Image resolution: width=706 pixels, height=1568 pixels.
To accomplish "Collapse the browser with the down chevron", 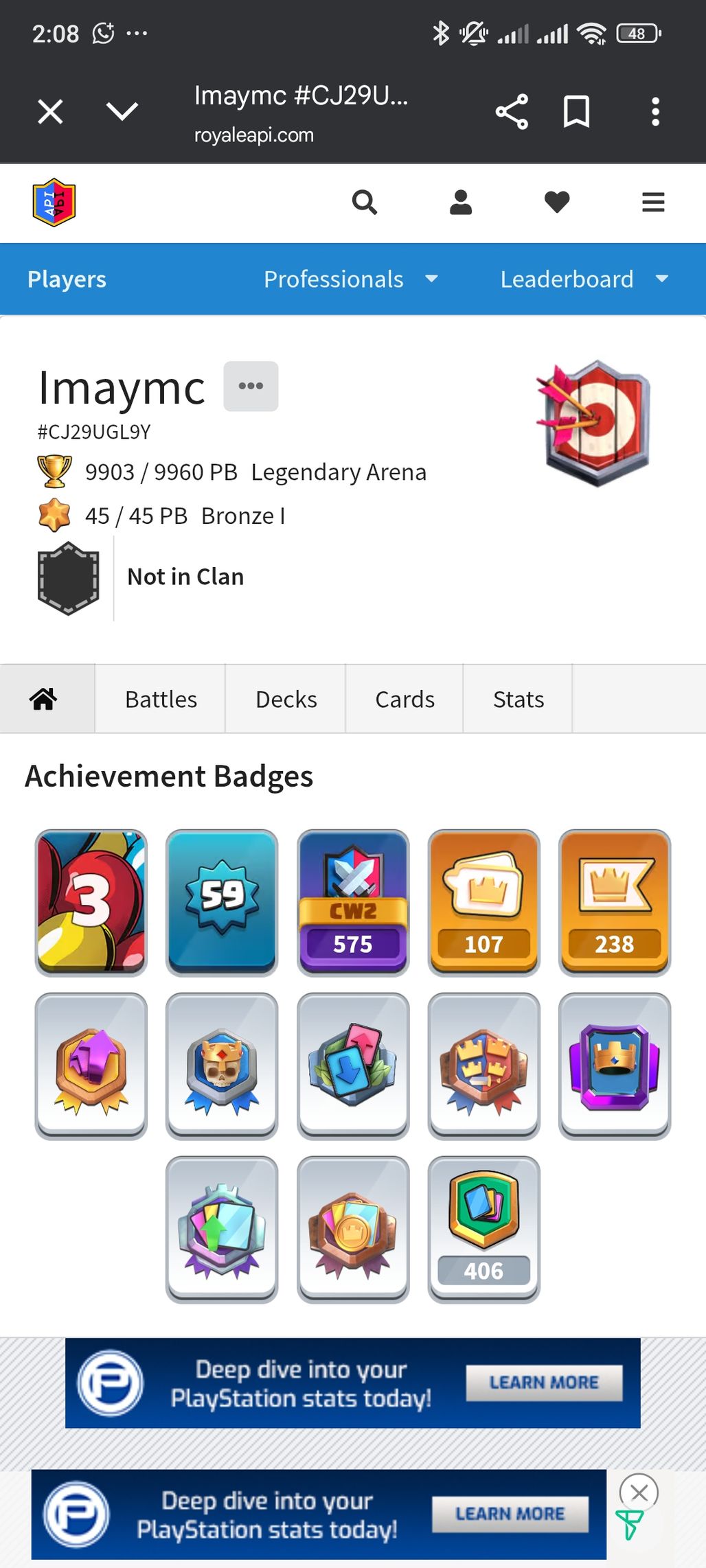I will click(x=122, y=111).
